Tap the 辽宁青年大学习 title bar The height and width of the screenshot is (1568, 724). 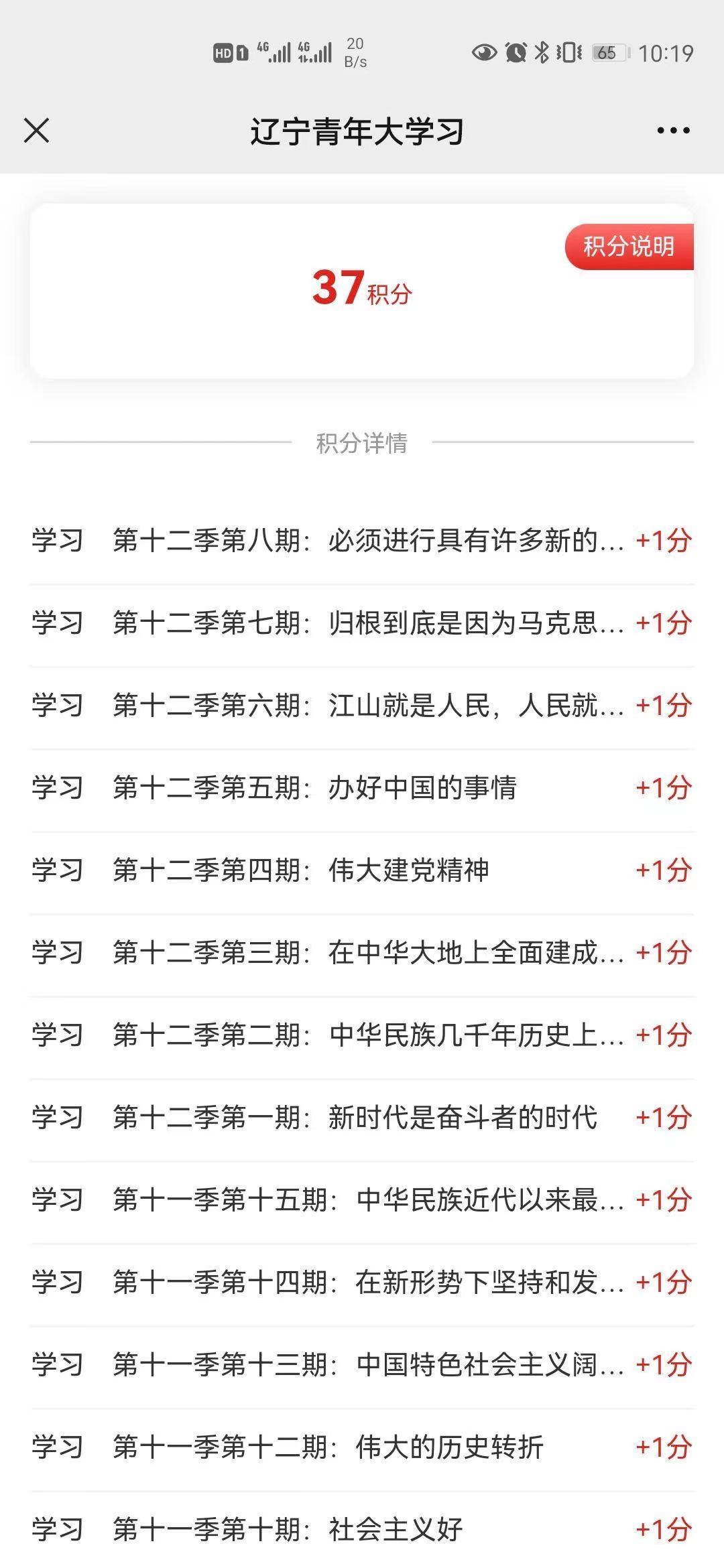tap(362, 131)
